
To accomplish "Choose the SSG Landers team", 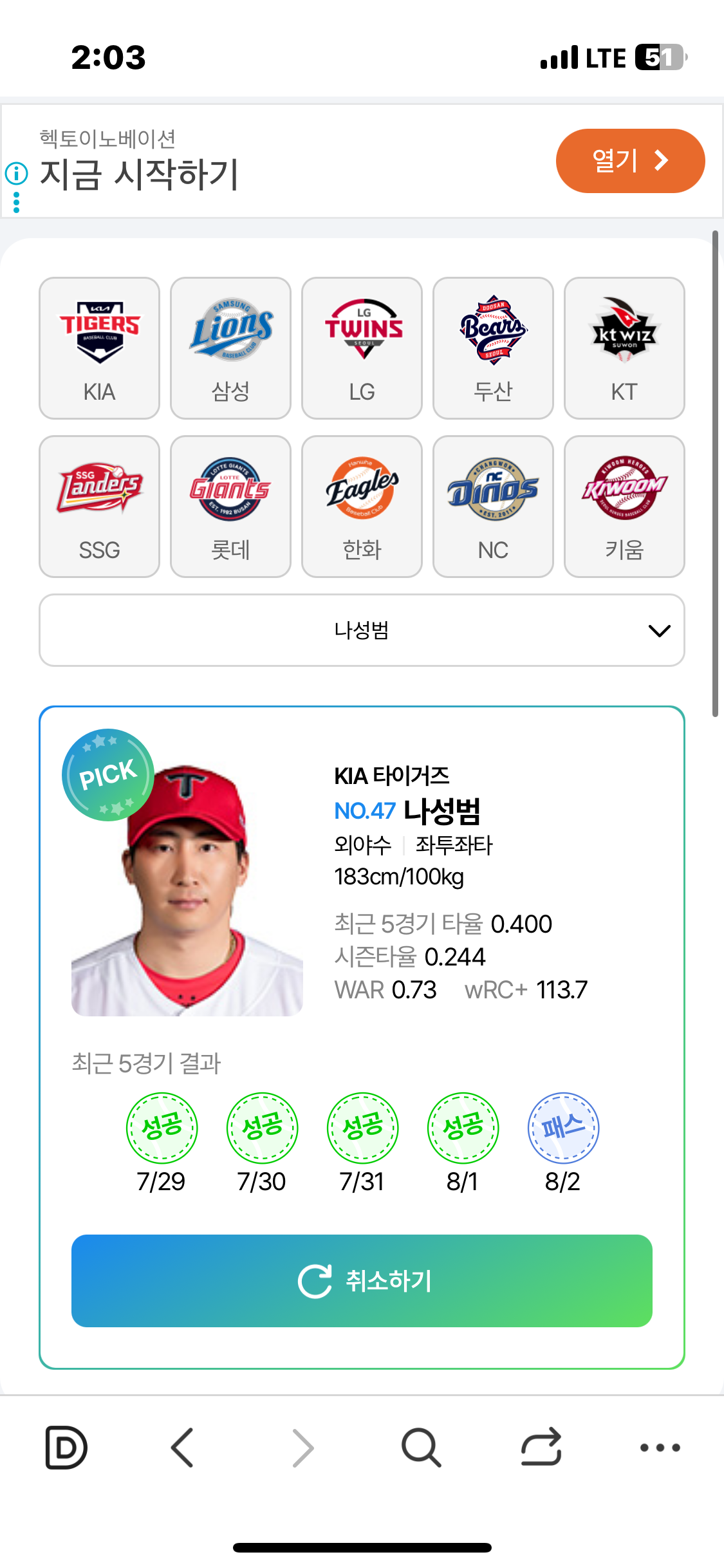I will click(x=99, y=507).
